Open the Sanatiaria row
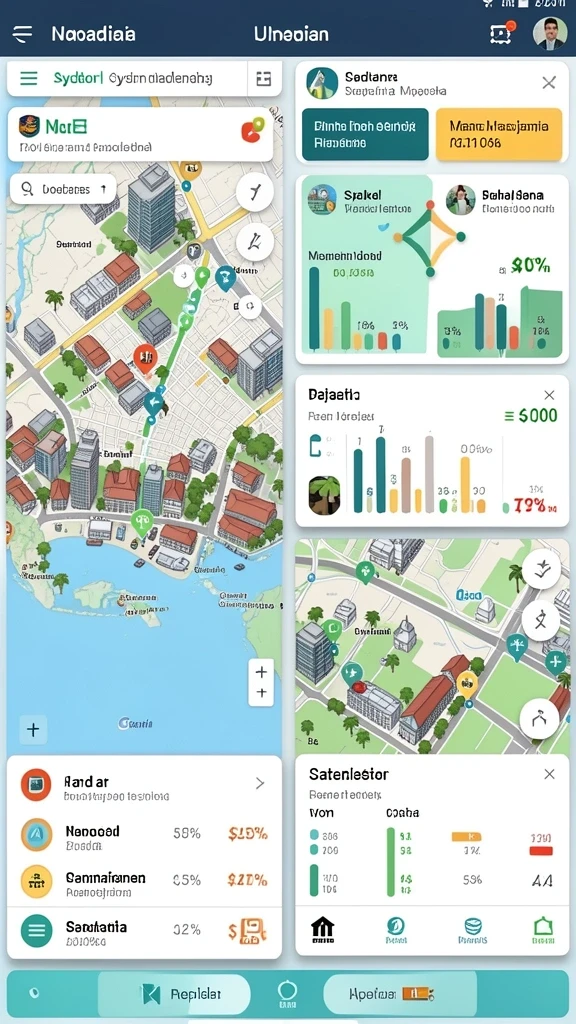576x1024 pixels. pyautogui.click(x=144, y=931)
